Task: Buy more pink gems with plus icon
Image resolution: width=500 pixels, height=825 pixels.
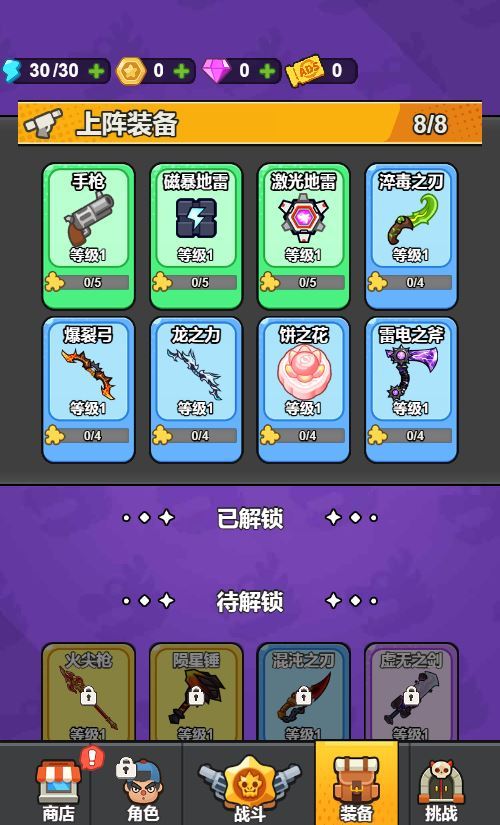Action: coord(267,71)
